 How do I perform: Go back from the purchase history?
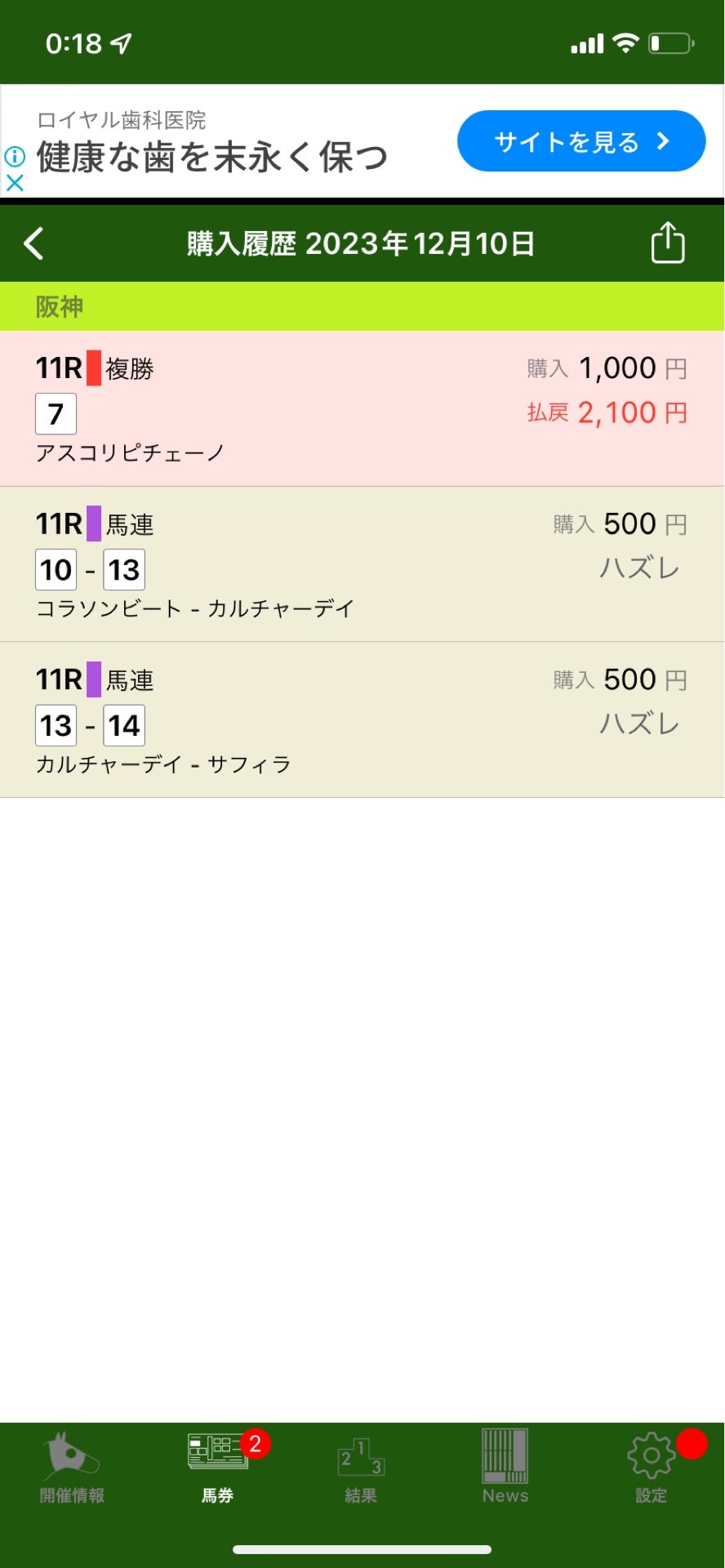(x=33, y=243)
